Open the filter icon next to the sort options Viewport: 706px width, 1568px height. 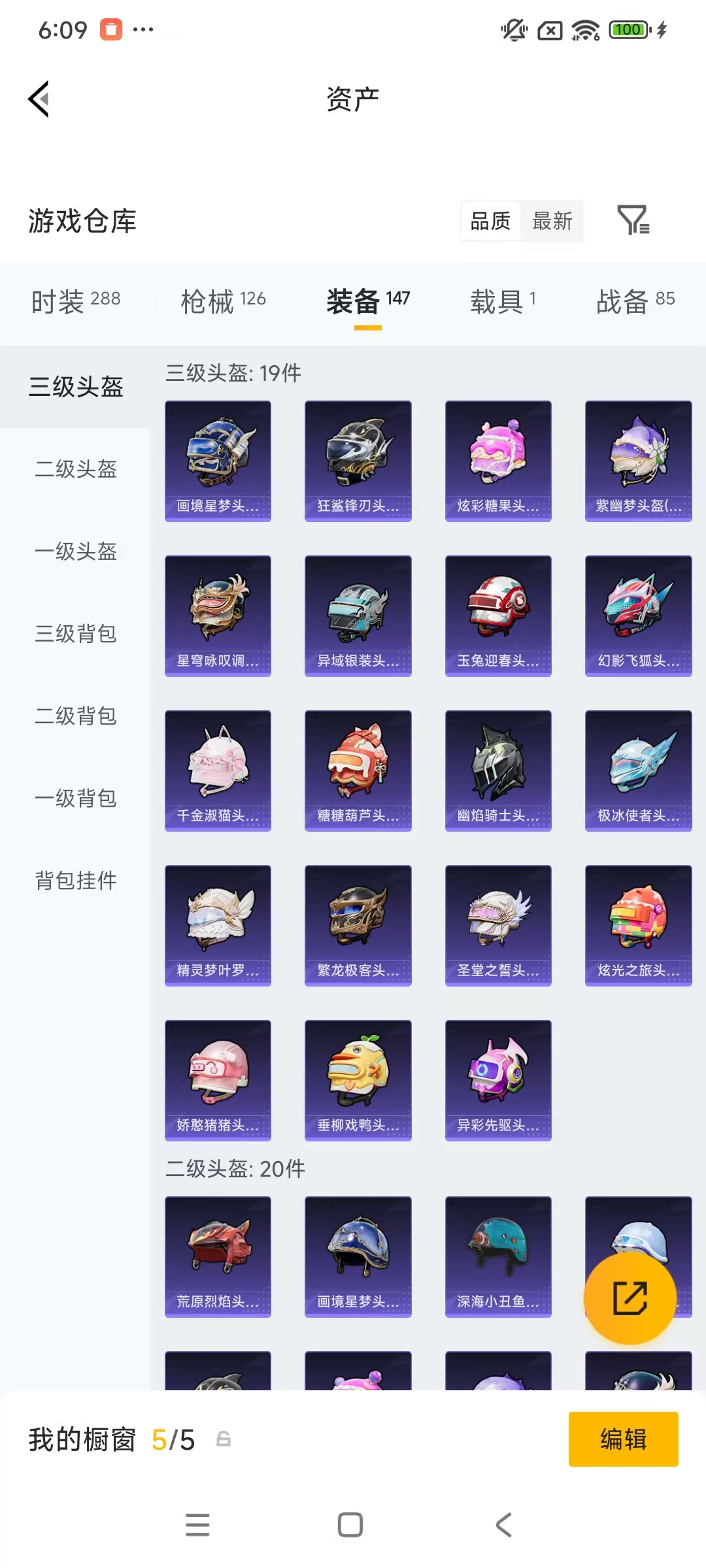coord(633,220)
